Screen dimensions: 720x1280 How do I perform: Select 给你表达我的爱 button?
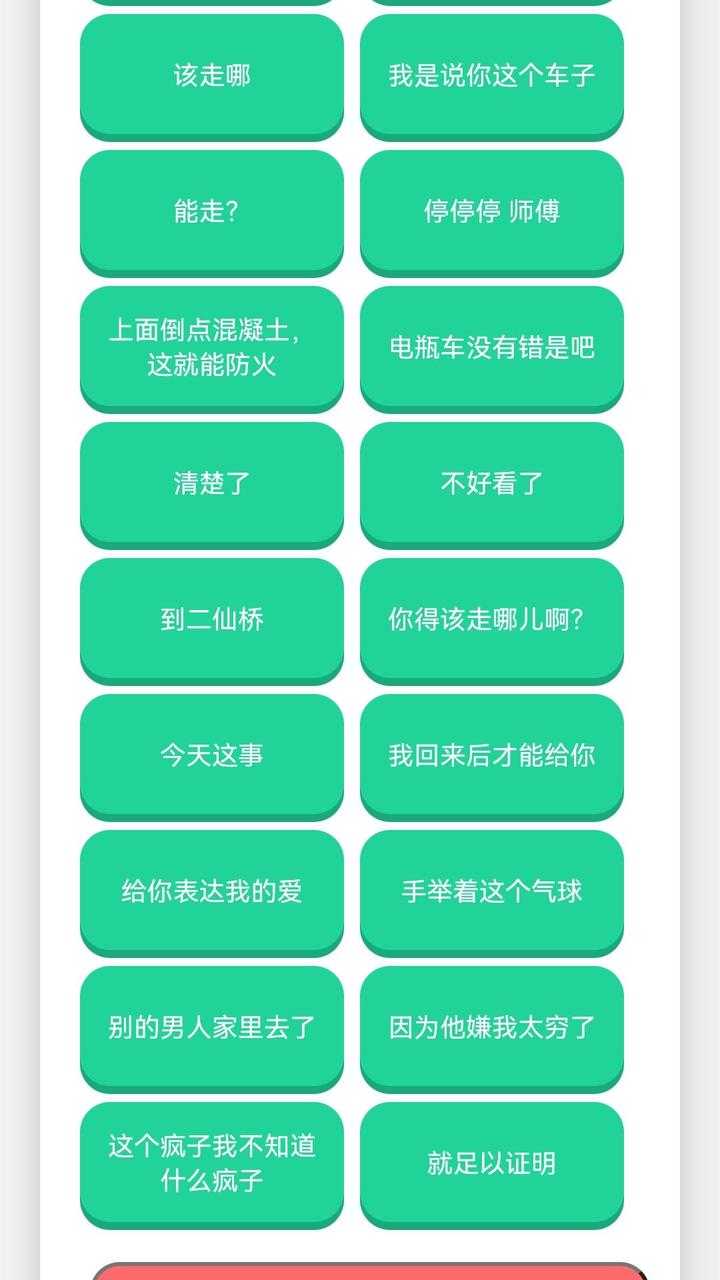pos(212,891)
